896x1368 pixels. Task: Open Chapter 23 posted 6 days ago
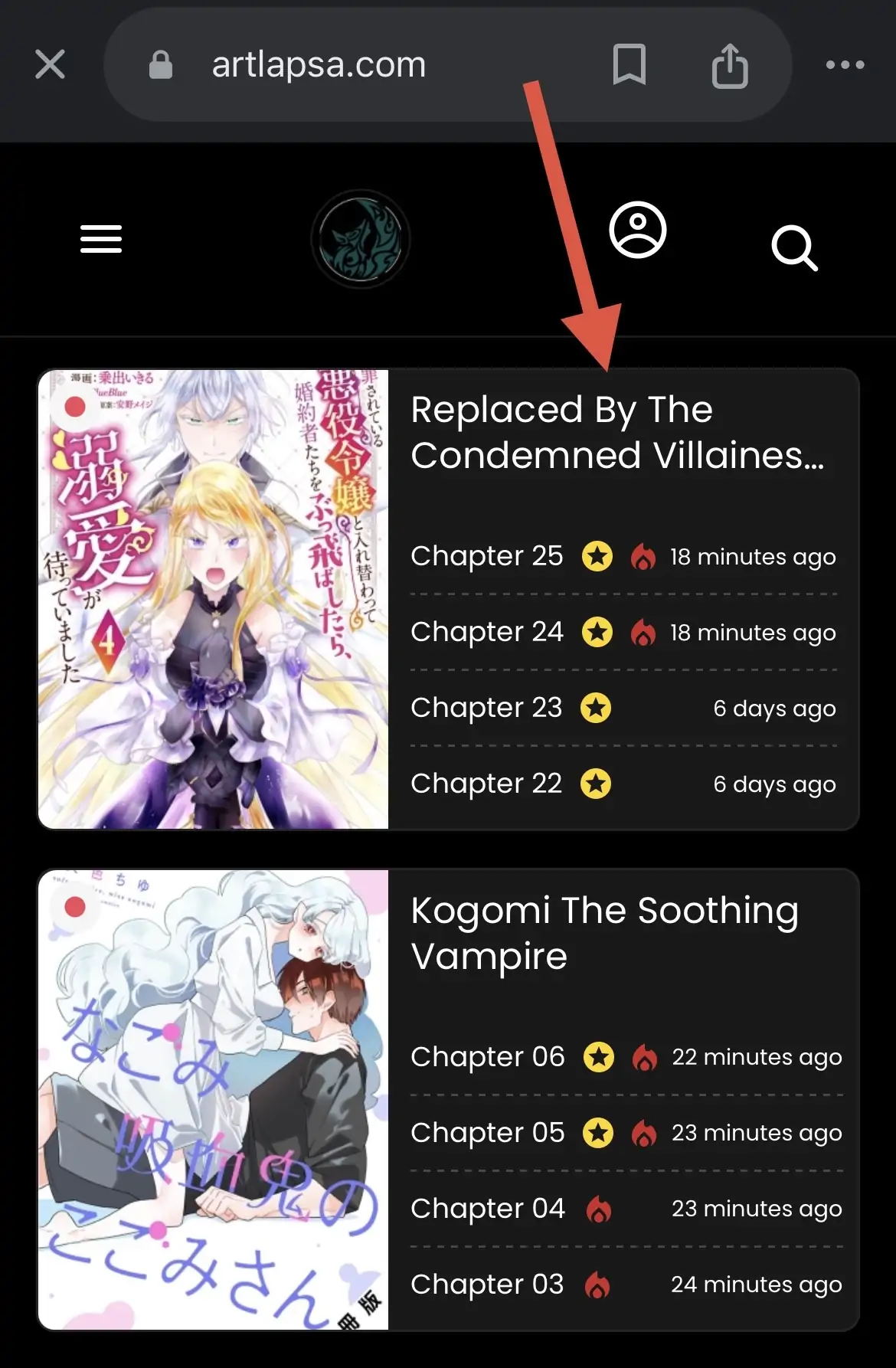[486, 708]
